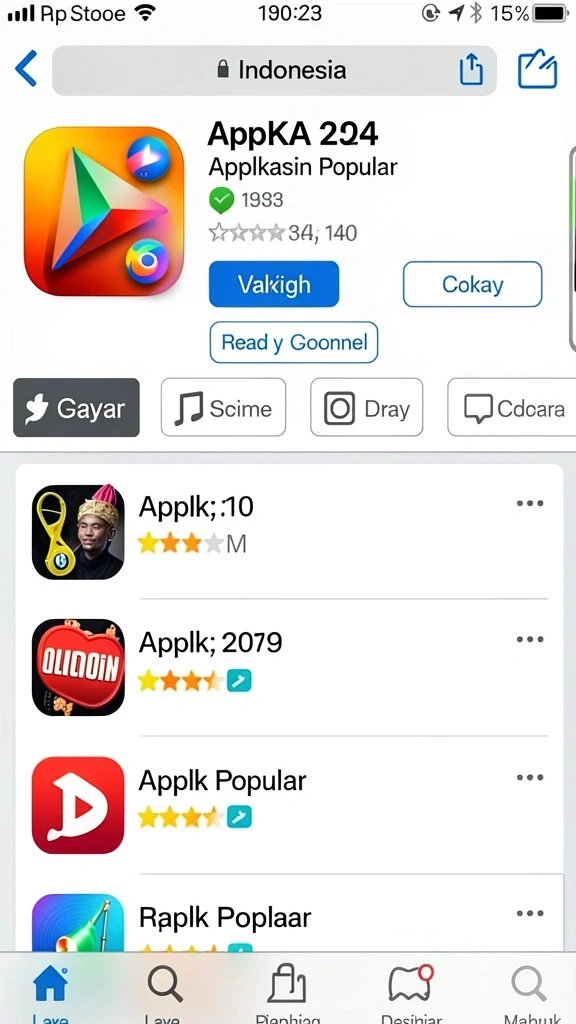Tap the compose icon at top right
This screenshot has width=576, height=1024.
(x=537, y=69)
